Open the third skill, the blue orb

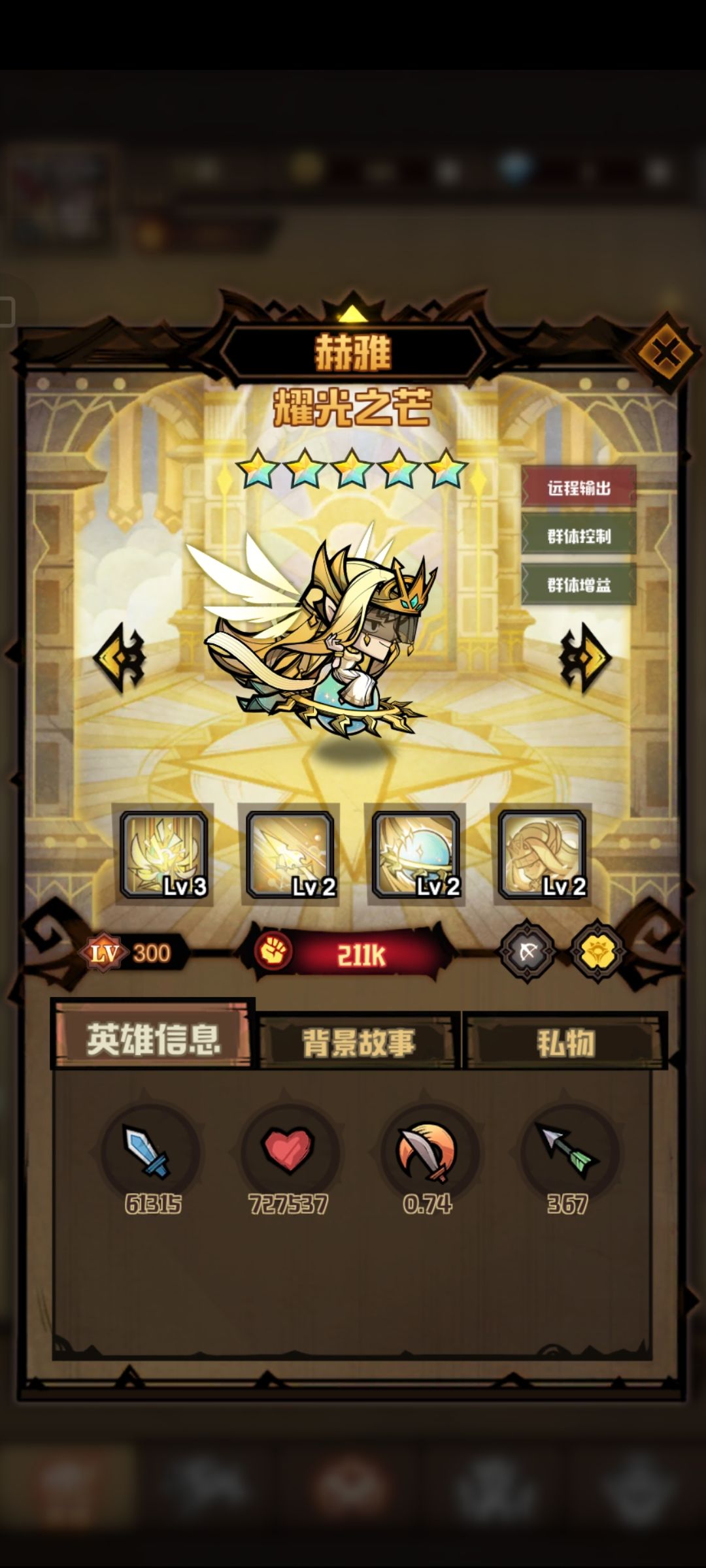[416, 855]
